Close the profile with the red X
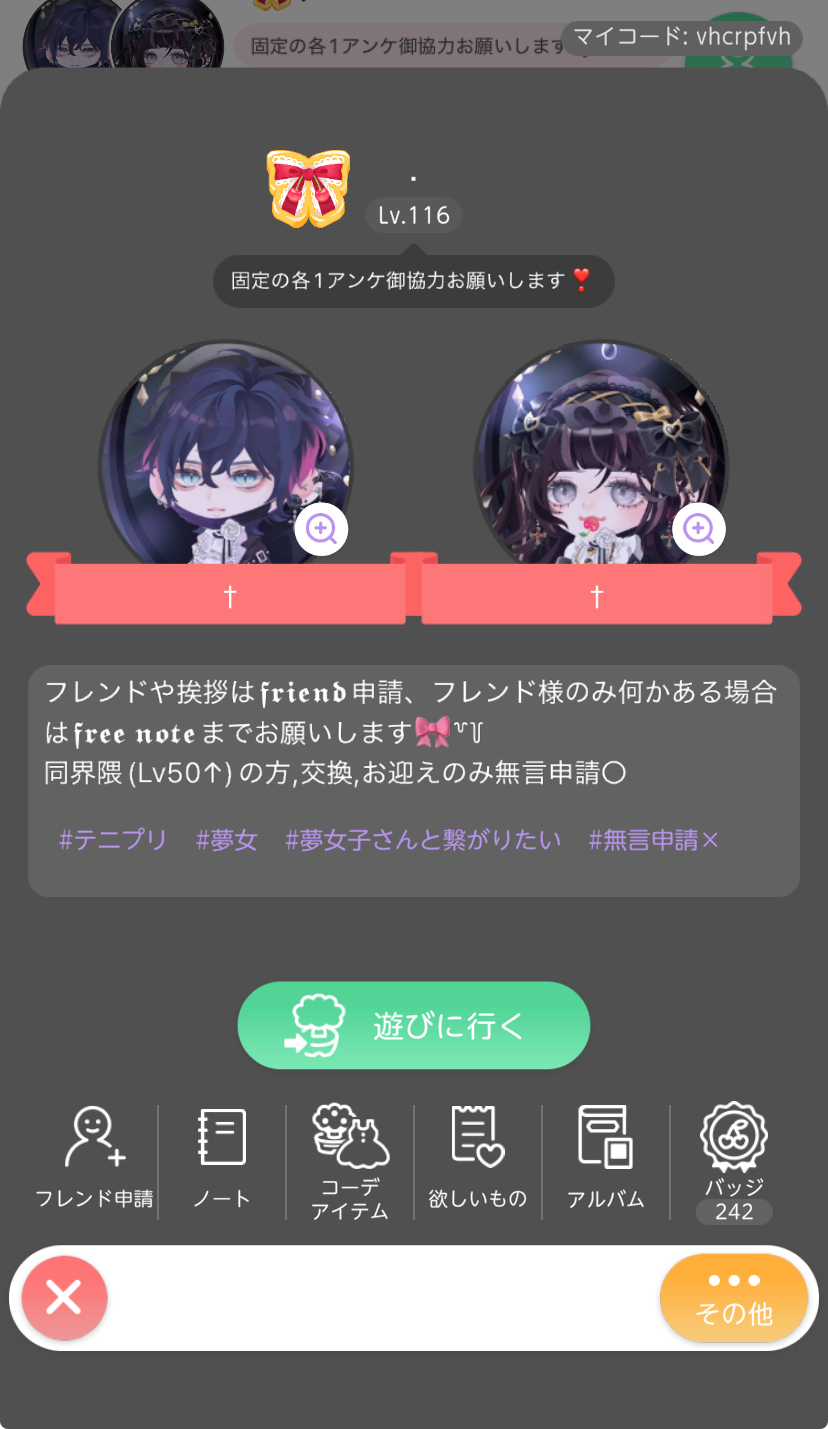 [64, 1298]
